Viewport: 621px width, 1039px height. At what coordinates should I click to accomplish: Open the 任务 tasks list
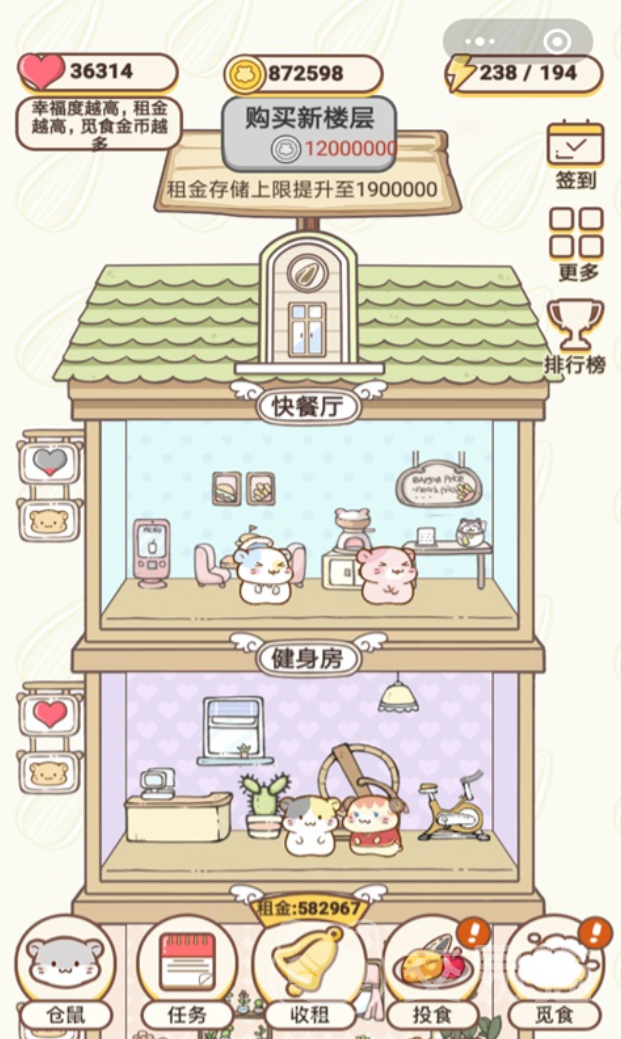[x=187, y=973]
